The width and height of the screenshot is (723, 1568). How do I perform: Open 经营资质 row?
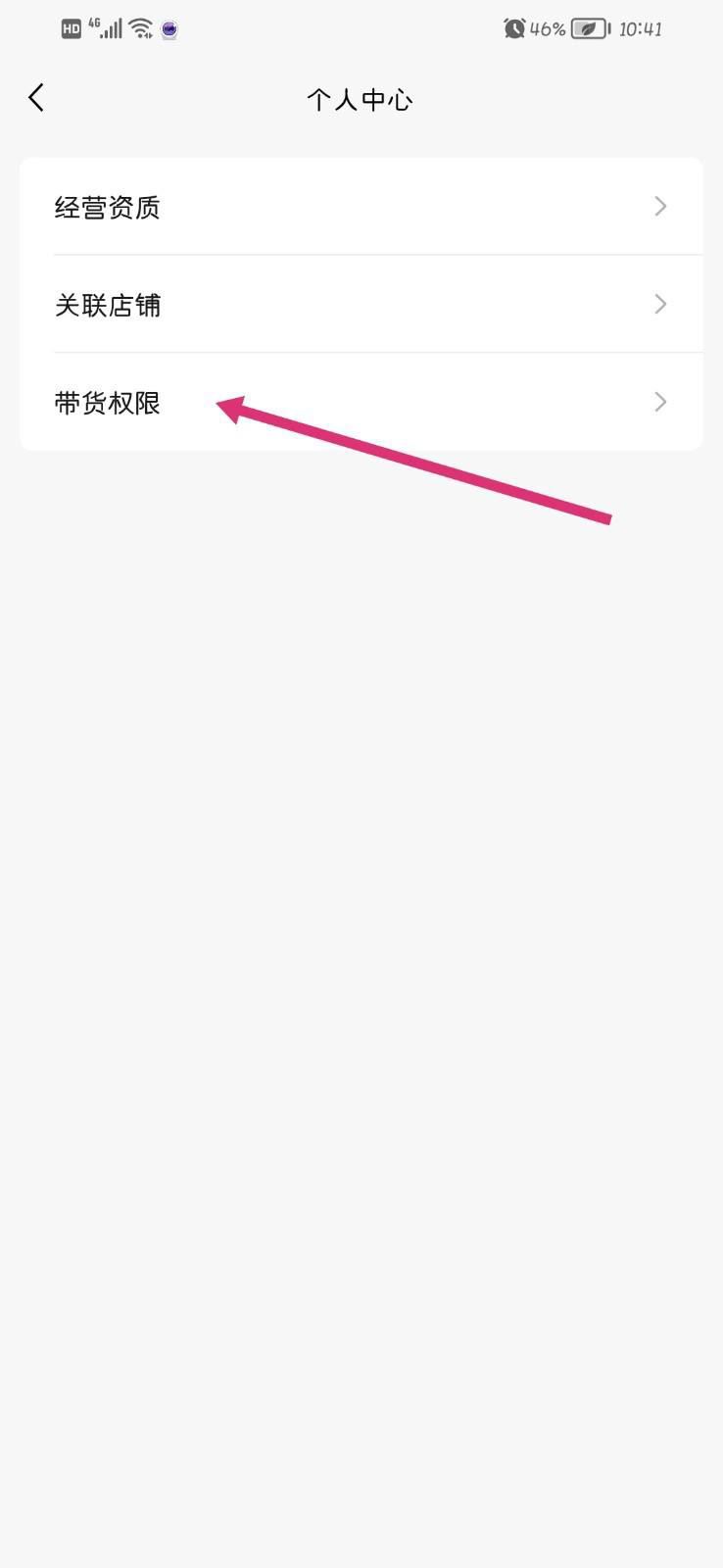(361, 207)
